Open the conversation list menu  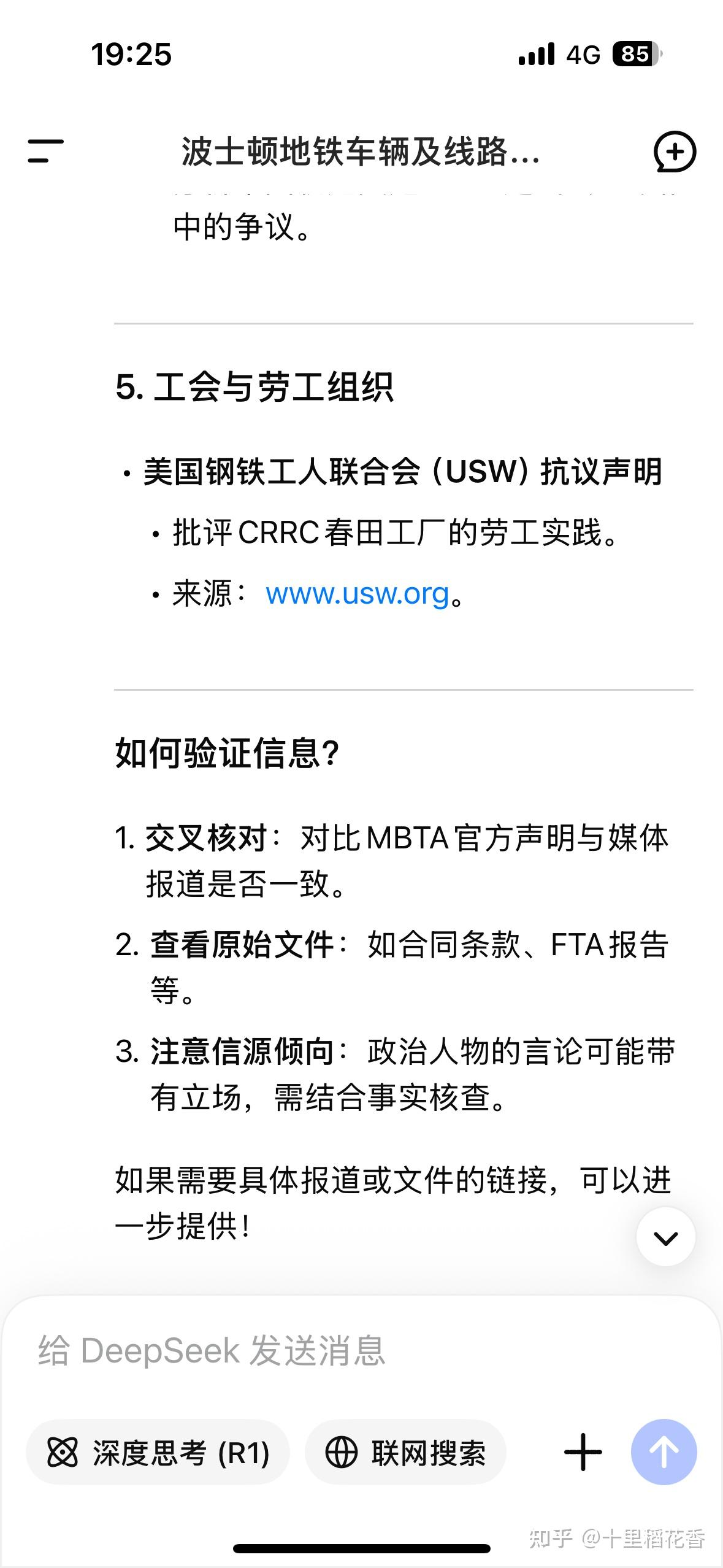coord(45,152)
